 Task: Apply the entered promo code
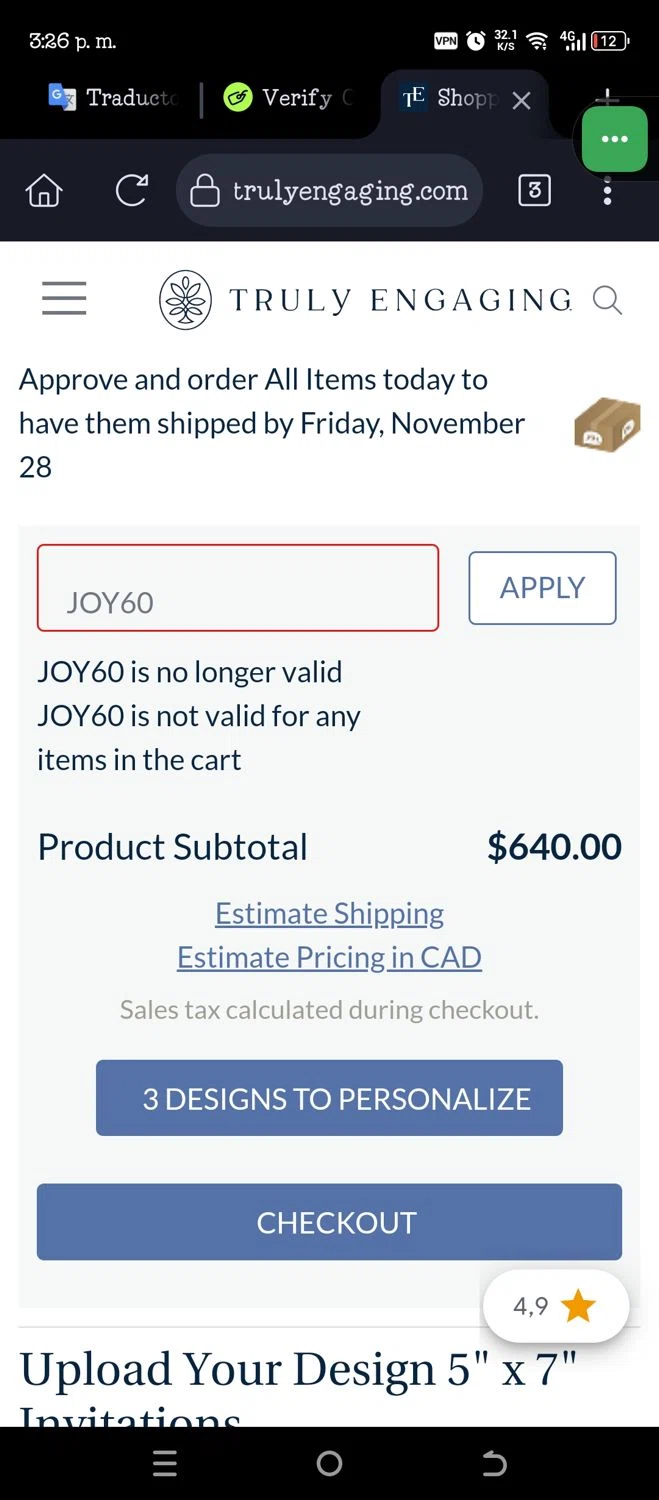click(x=542, y=588)
